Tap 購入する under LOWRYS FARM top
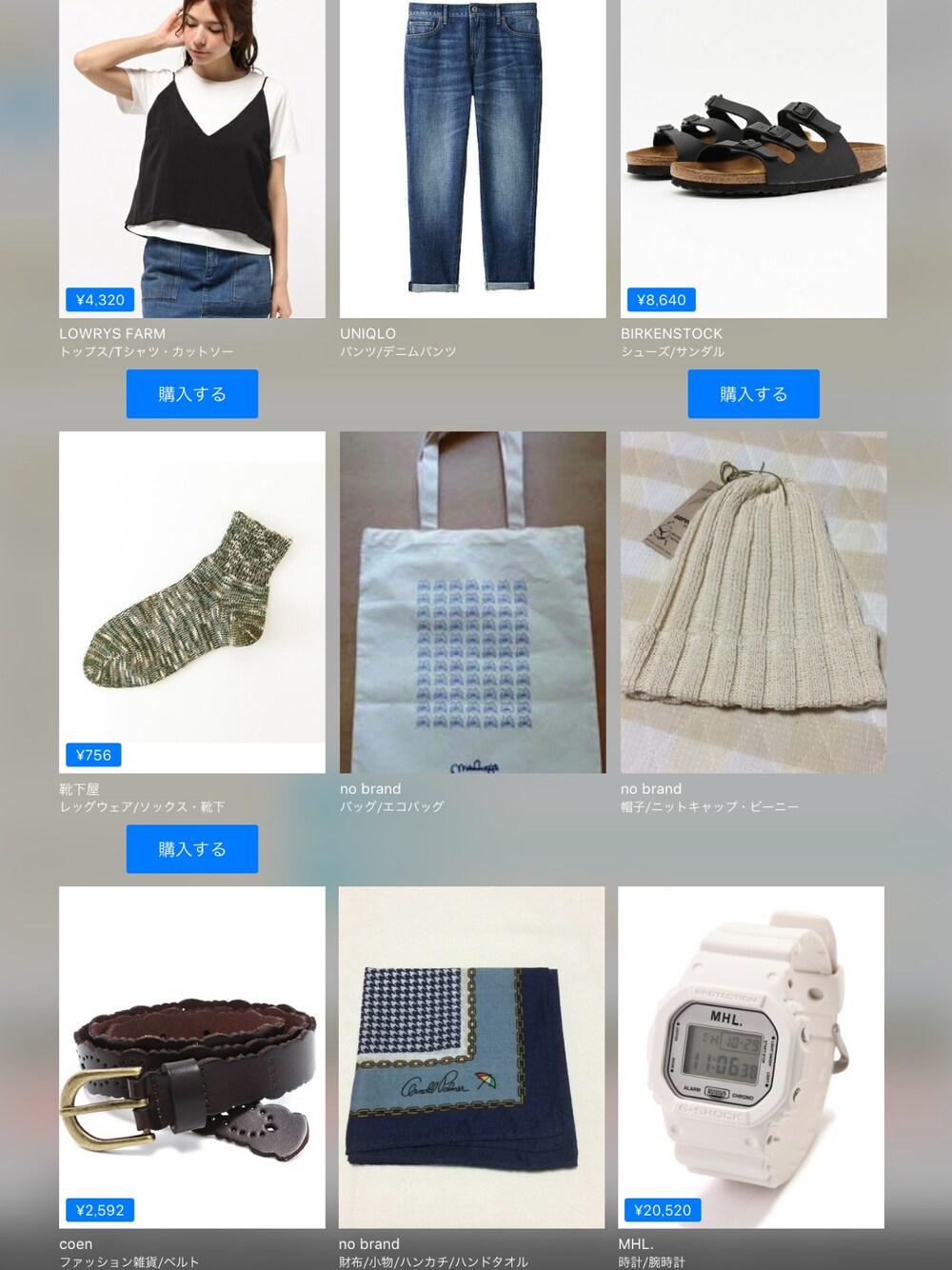The height and width of the screenshot is (1270, 952). pos(191,394)
